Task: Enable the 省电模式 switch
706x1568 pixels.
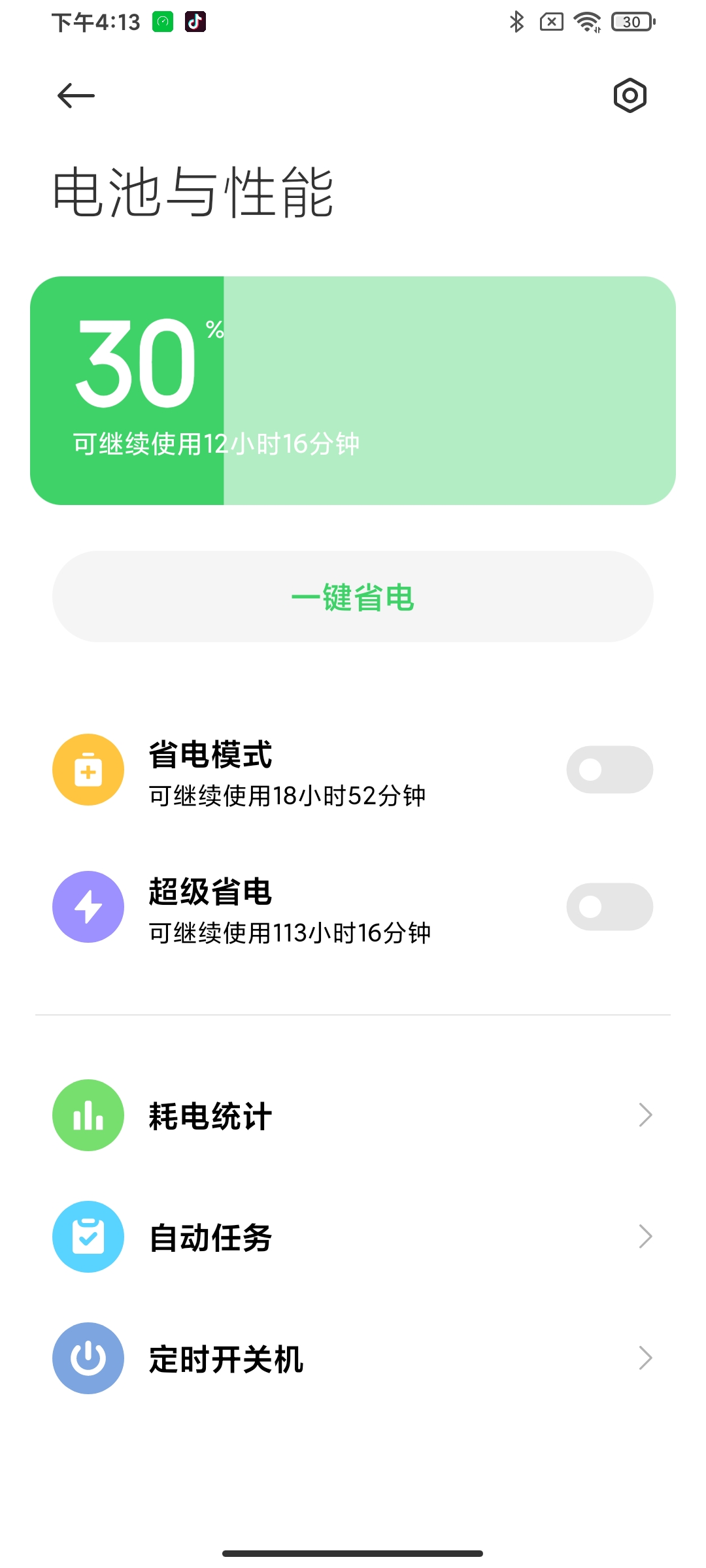Action: (609, 770)
